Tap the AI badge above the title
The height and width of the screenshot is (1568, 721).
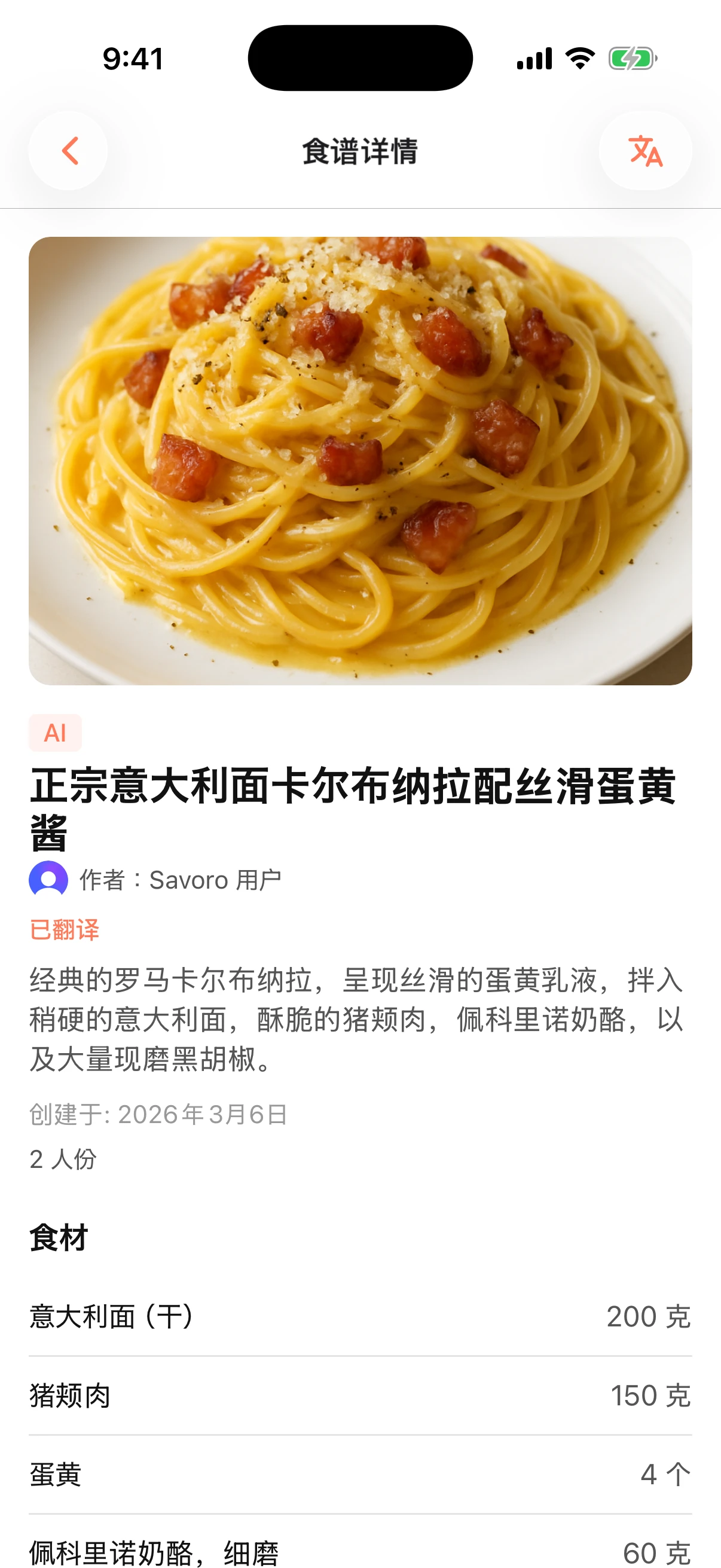pos(55,733)
